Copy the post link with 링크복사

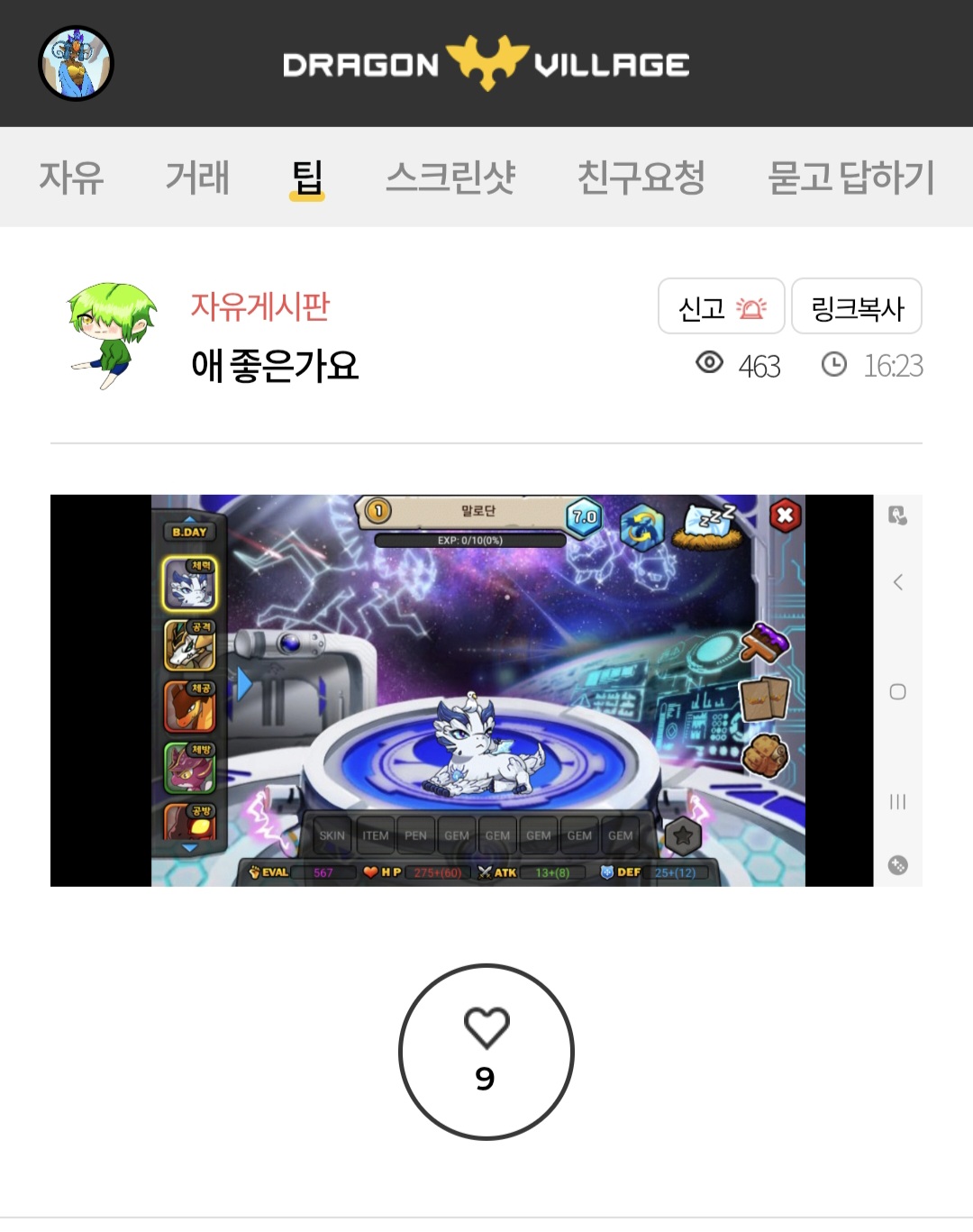[x=856, y=307]
